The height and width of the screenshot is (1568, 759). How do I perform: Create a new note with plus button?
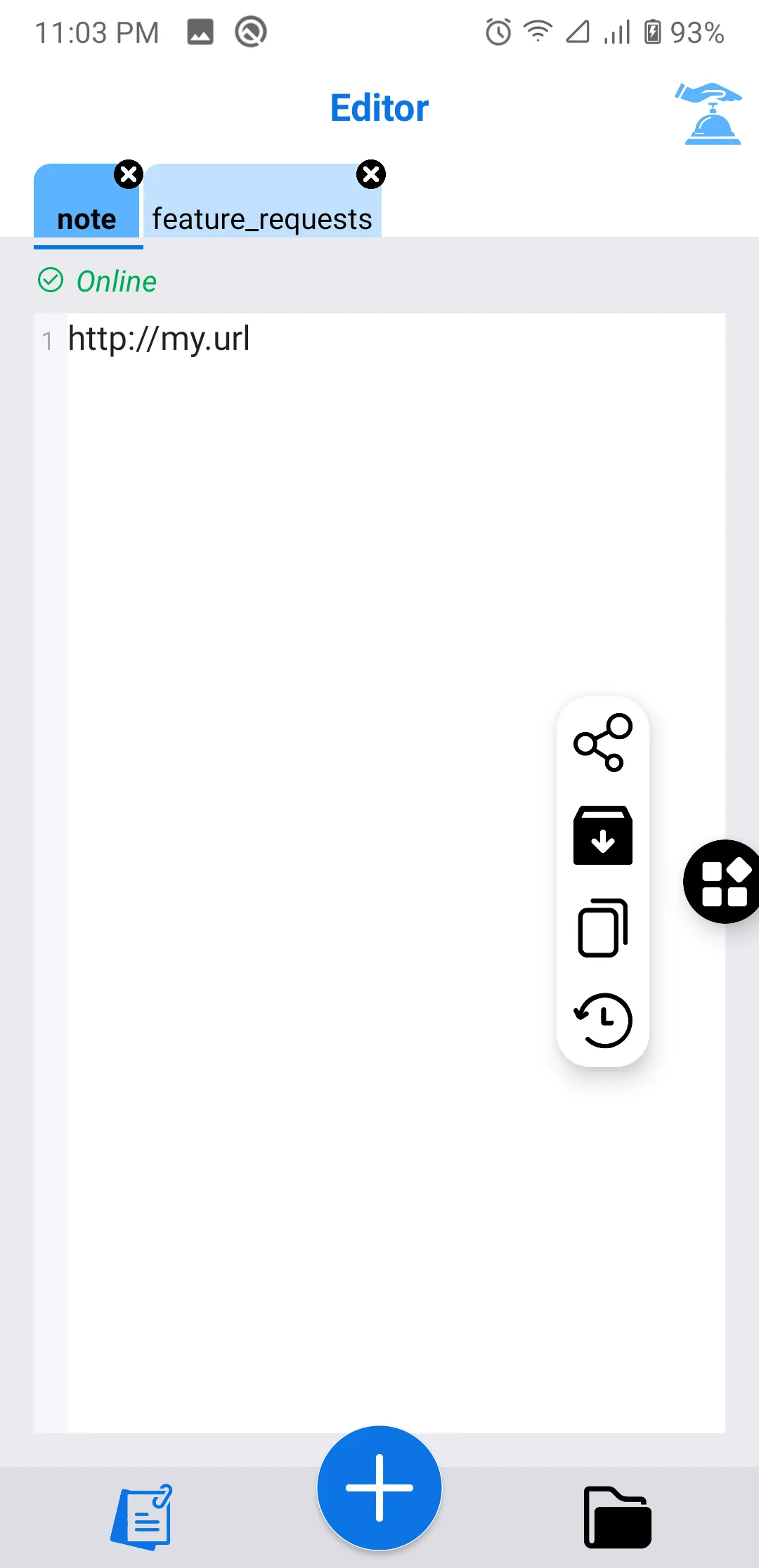point(379,1488)
